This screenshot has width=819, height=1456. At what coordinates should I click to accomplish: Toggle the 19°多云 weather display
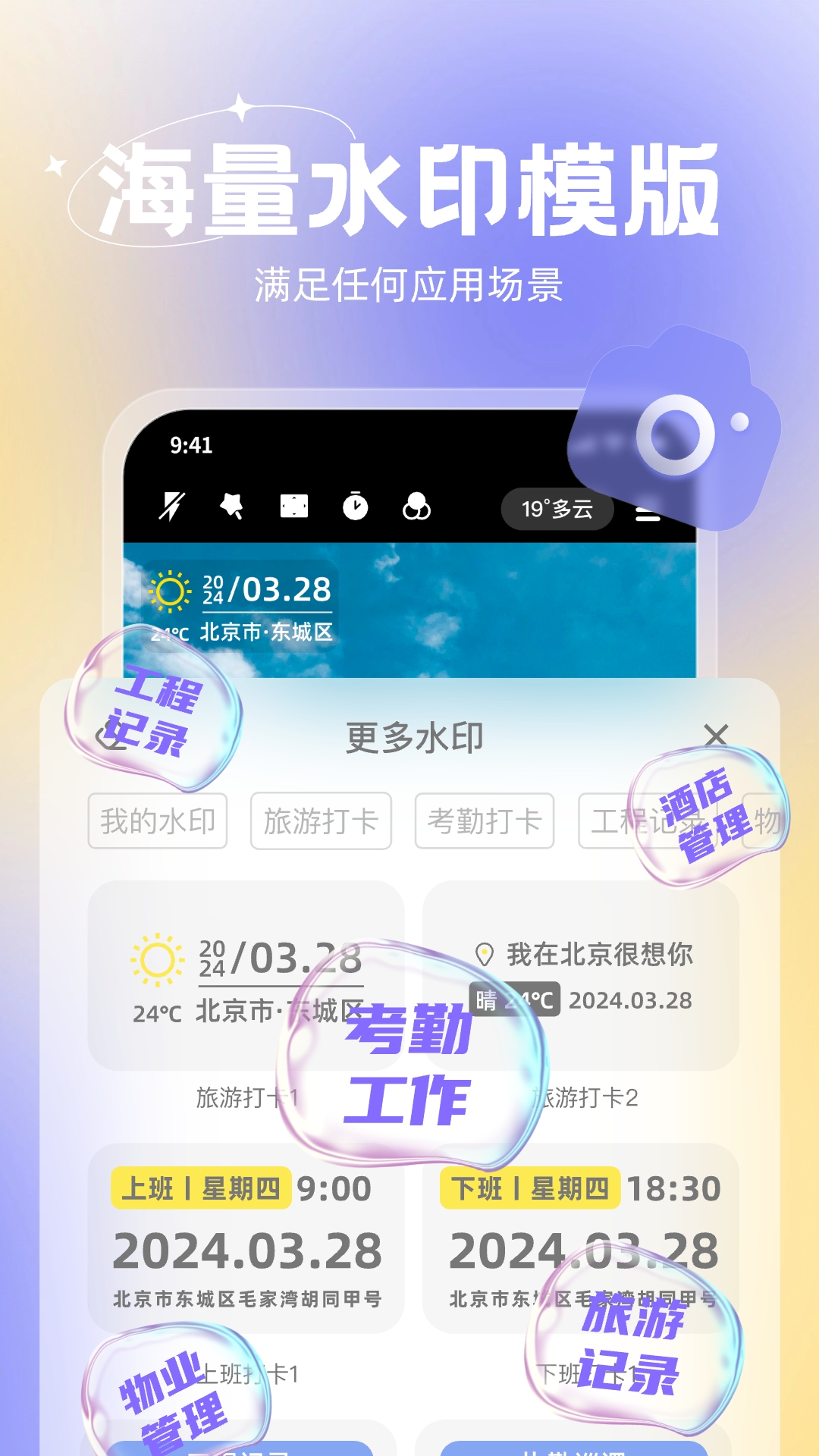557,508
